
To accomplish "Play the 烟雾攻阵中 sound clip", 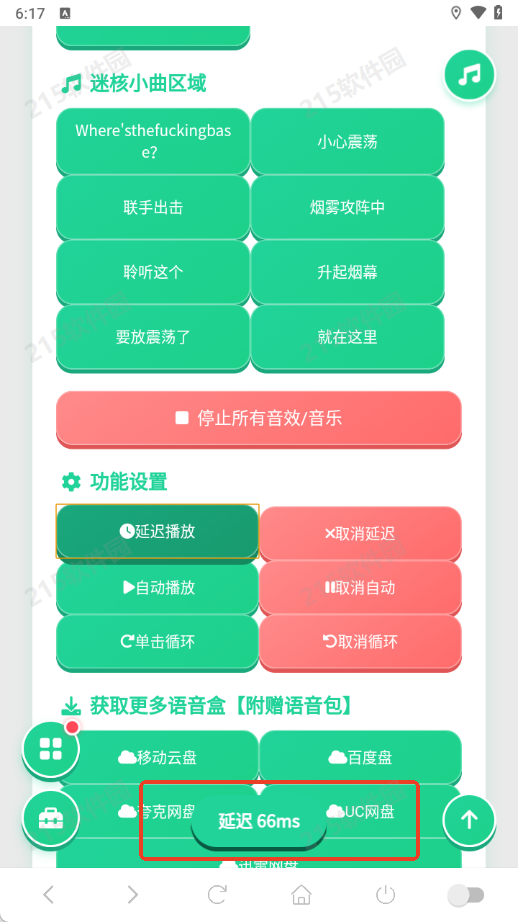I will click(x=347, y=208).
